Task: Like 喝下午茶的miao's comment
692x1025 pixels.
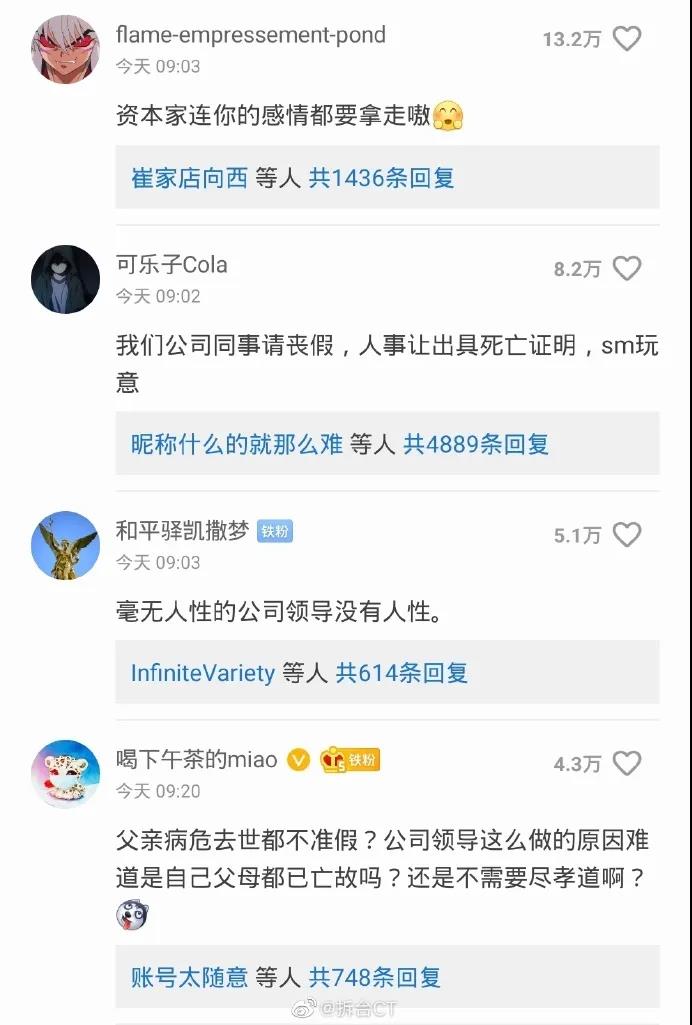Action: click(x=627, y=764)
